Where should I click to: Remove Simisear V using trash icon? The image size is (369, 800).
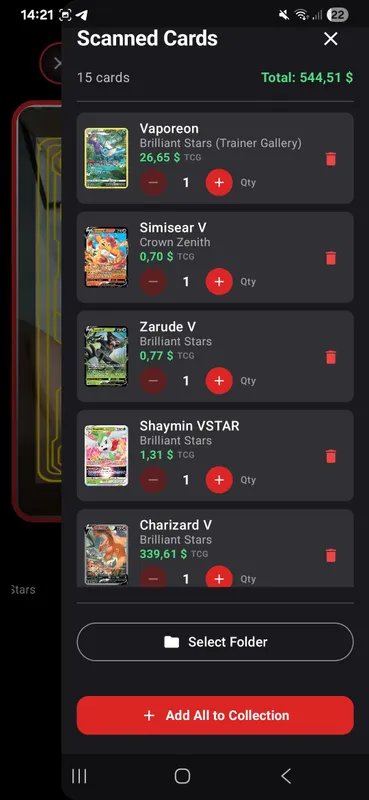point(331,258)
